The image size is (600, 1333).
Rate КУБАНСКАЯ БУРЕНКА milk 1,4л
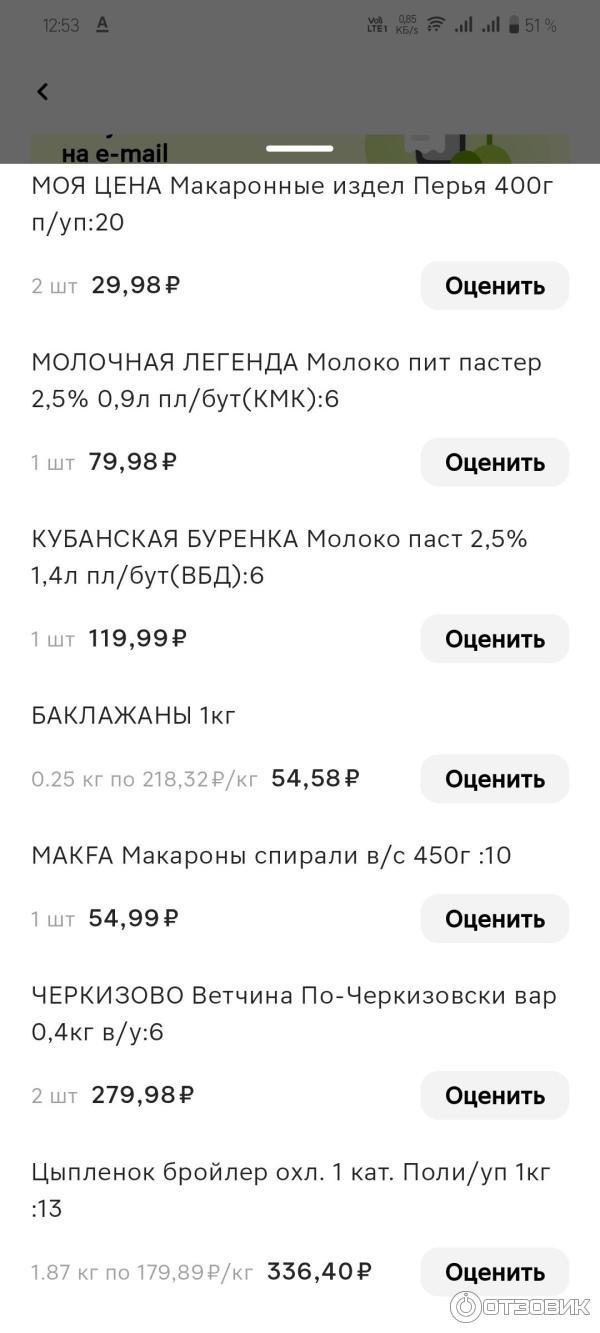pyautogui.click(x=494, y=639)
